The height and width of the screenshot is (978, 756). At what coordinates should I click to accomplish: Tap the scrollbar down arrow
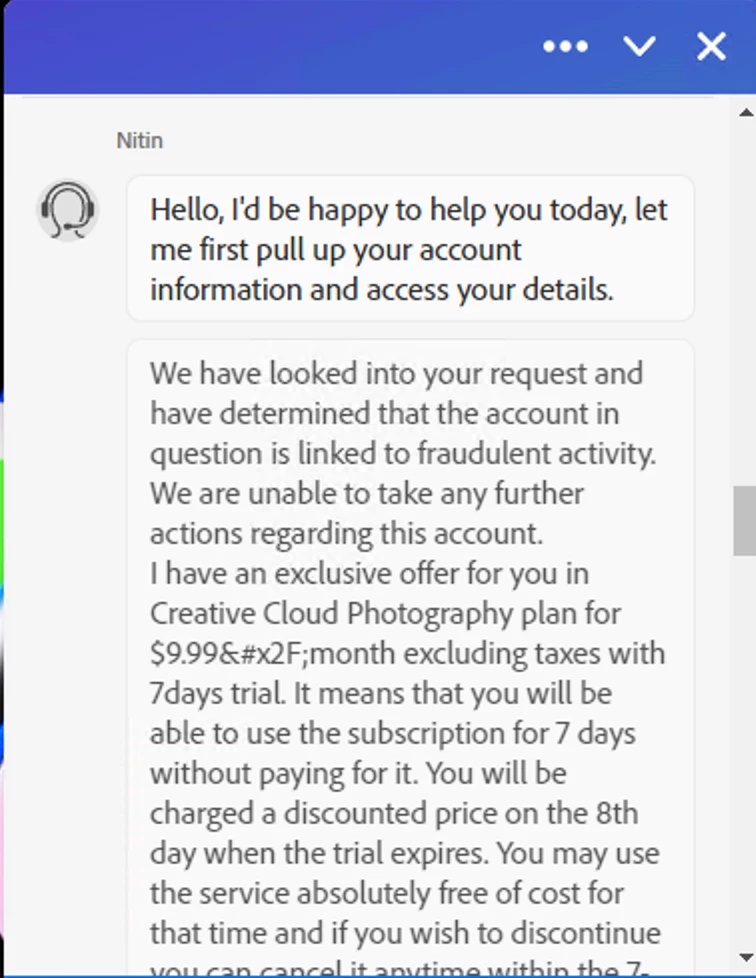point(745,958)
